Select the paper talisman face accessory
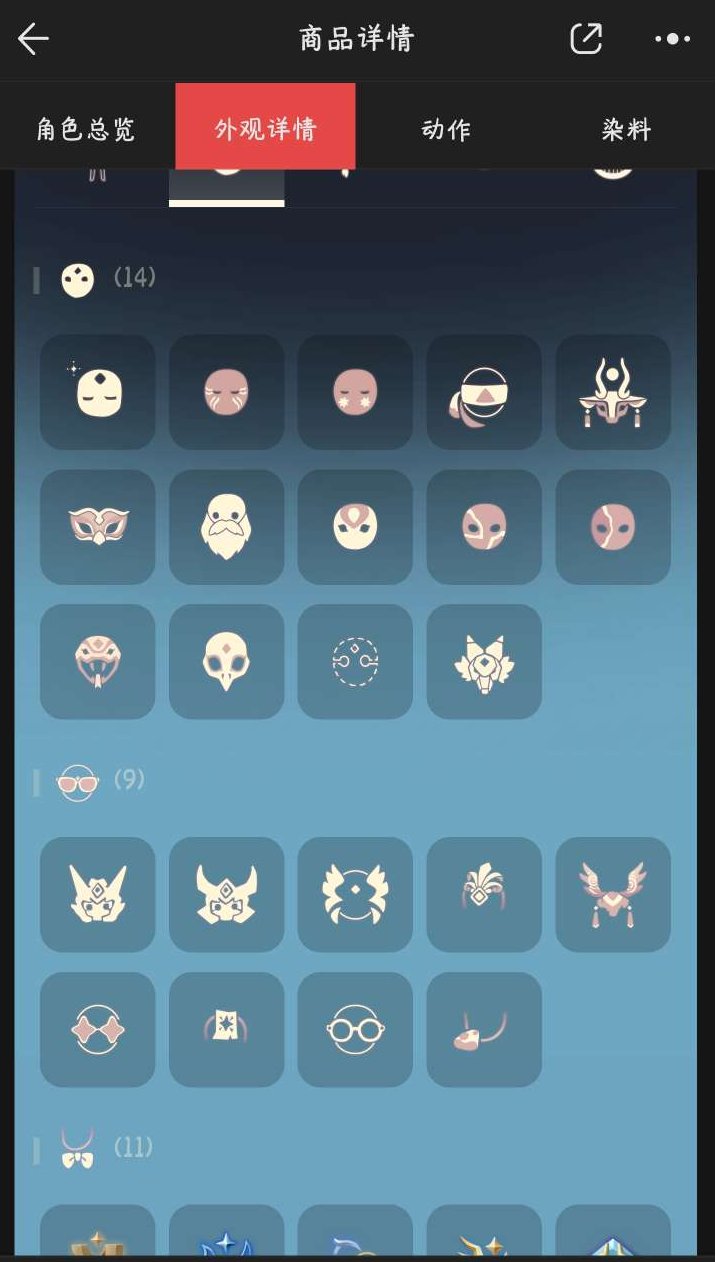This screenshot has width=716, height=1262. tap(227, 1029)
